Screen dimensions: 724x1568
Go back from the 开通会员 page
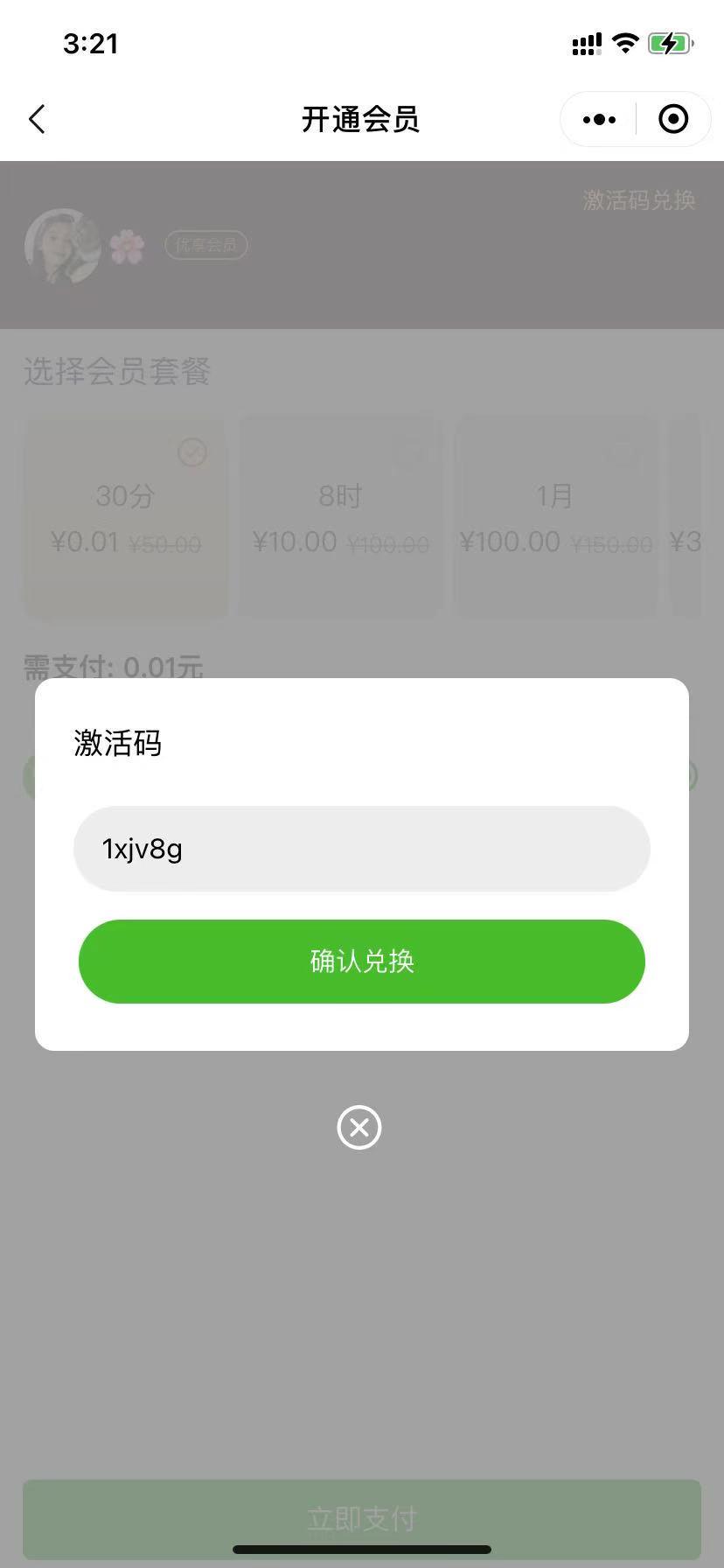[37, 120]
